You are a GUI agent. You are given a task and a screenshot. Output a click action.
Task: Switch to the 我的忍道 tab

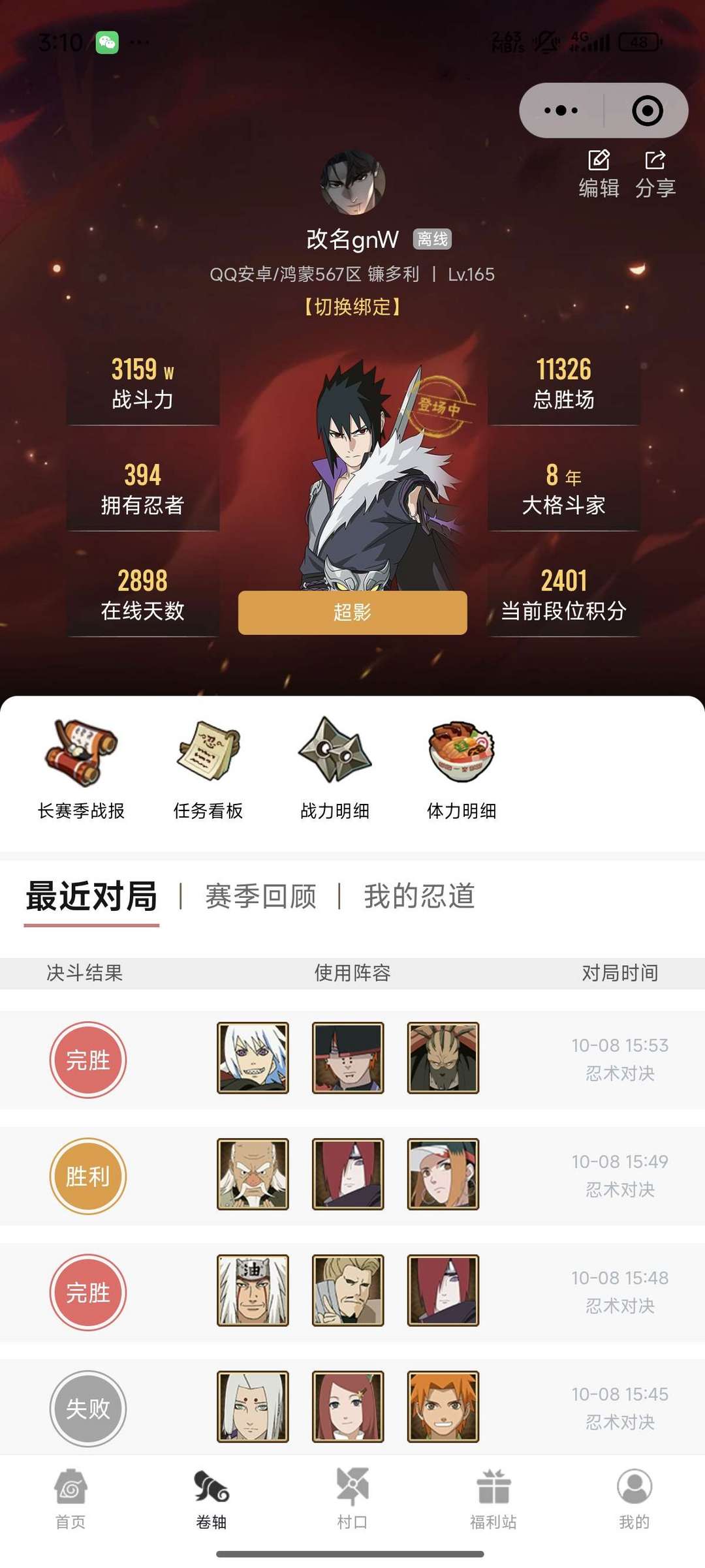point(419,896)
